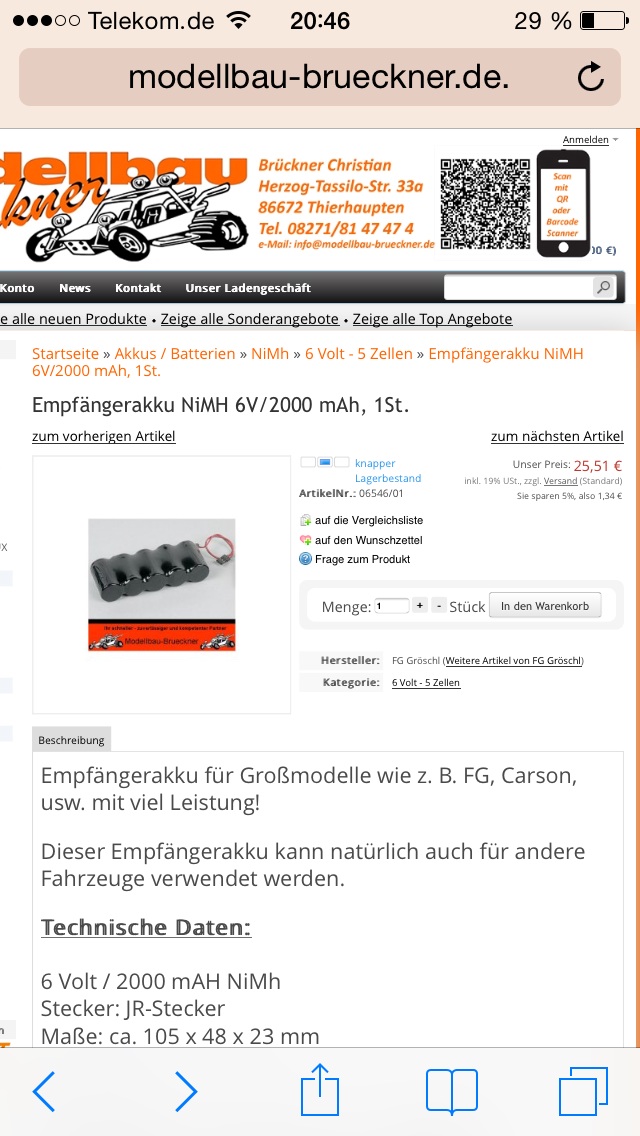Reload the page in Safari
640x1136 pixels.
pyautogui.click(x=591, y=77)
